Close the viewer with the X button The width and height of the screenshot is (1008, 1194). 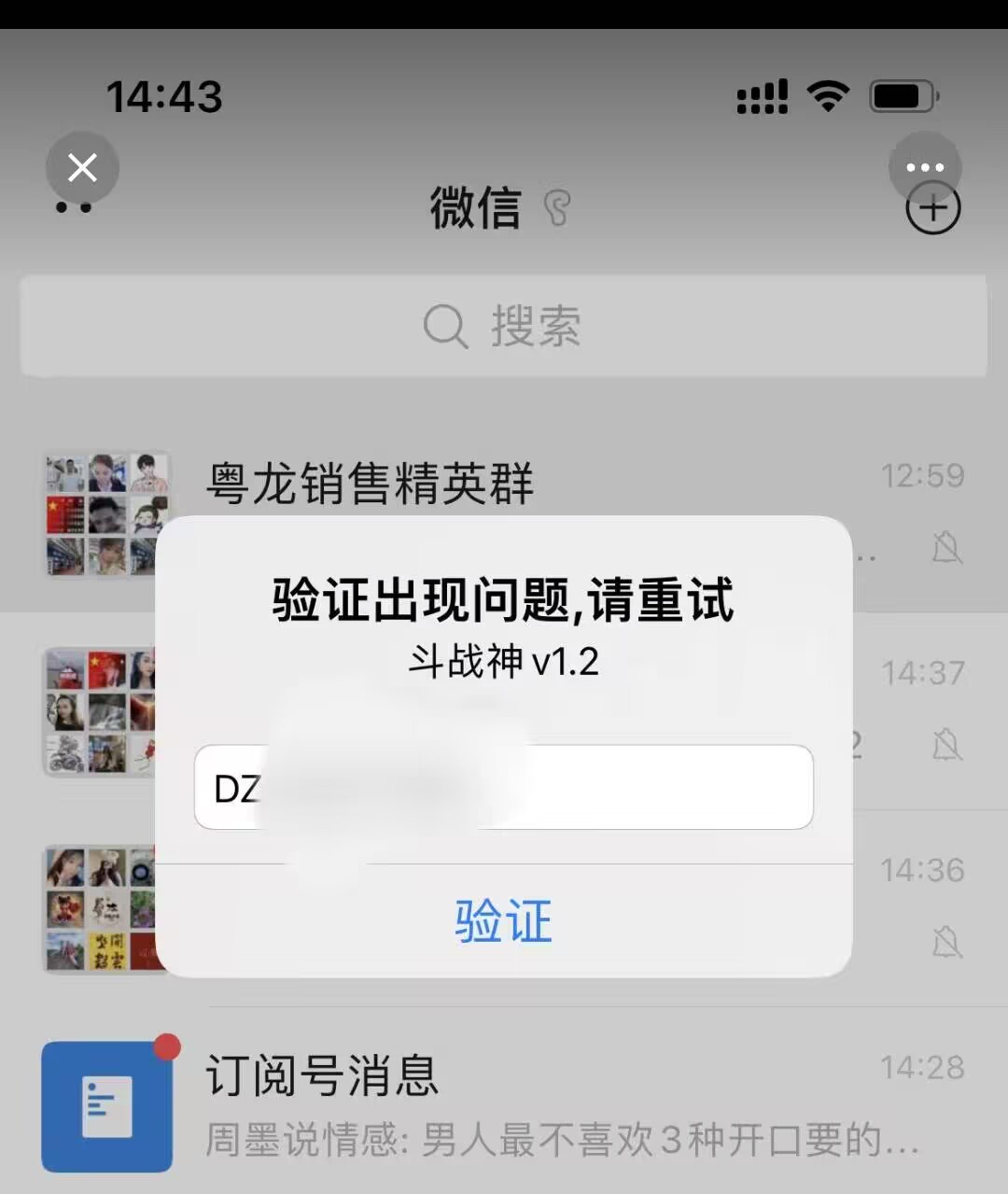click(82, 168)
